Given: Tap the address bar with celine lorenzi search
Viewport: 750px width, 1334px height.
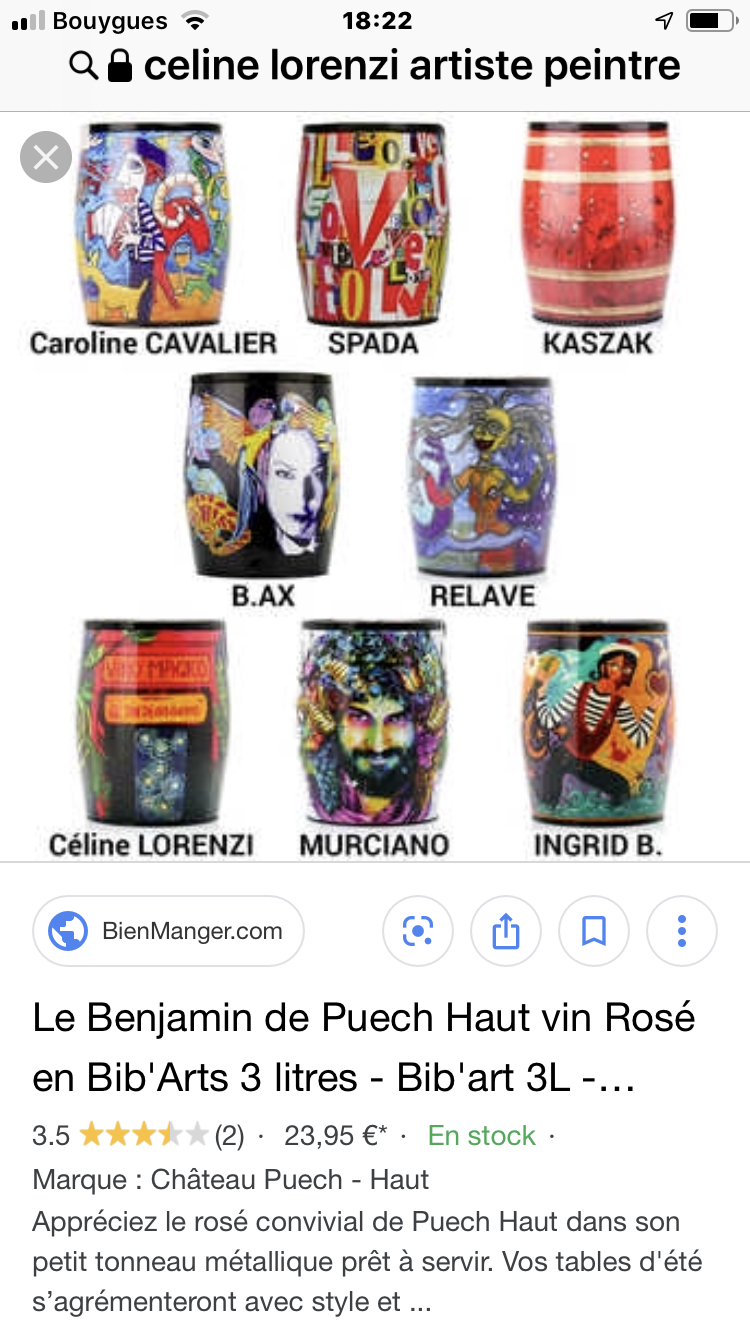Looking at the screenshot, I should pyautogui.click(x=375, y=66).
